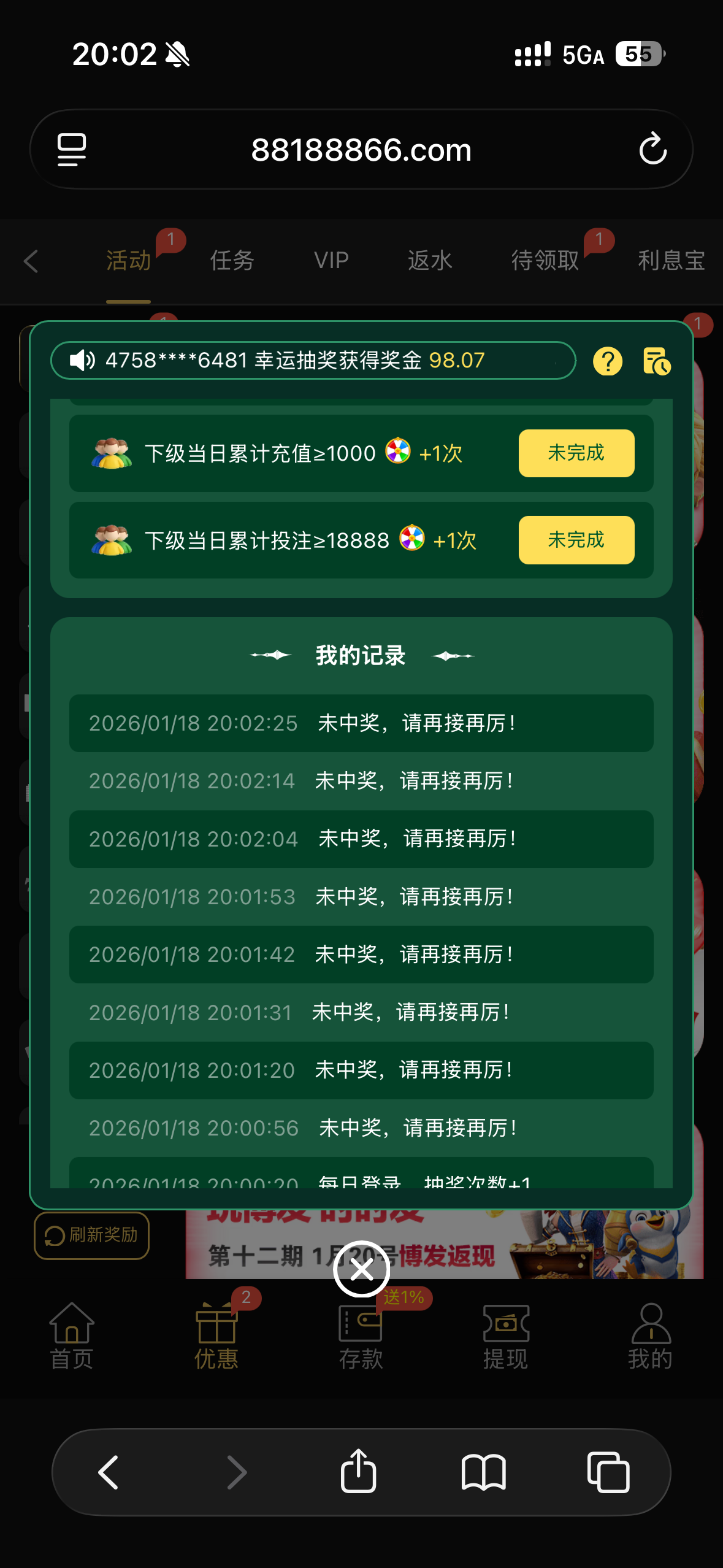723x1568 pixels.
Task: Show all open browser tabs
Action: click(608, 1472)
